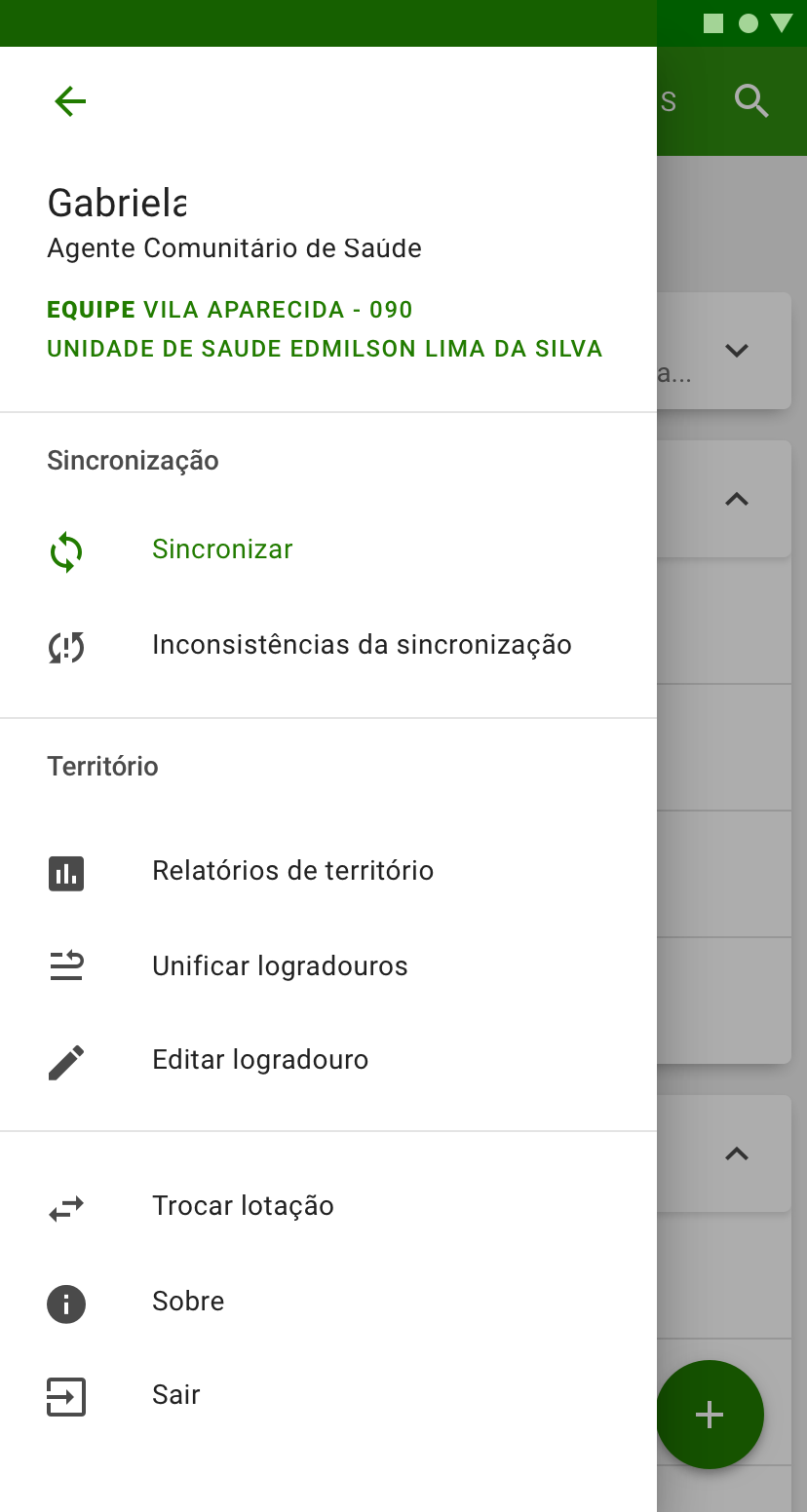Tap Sair to log out
The width and height of the screenshot is (807, 1512).
point(328,1395)
